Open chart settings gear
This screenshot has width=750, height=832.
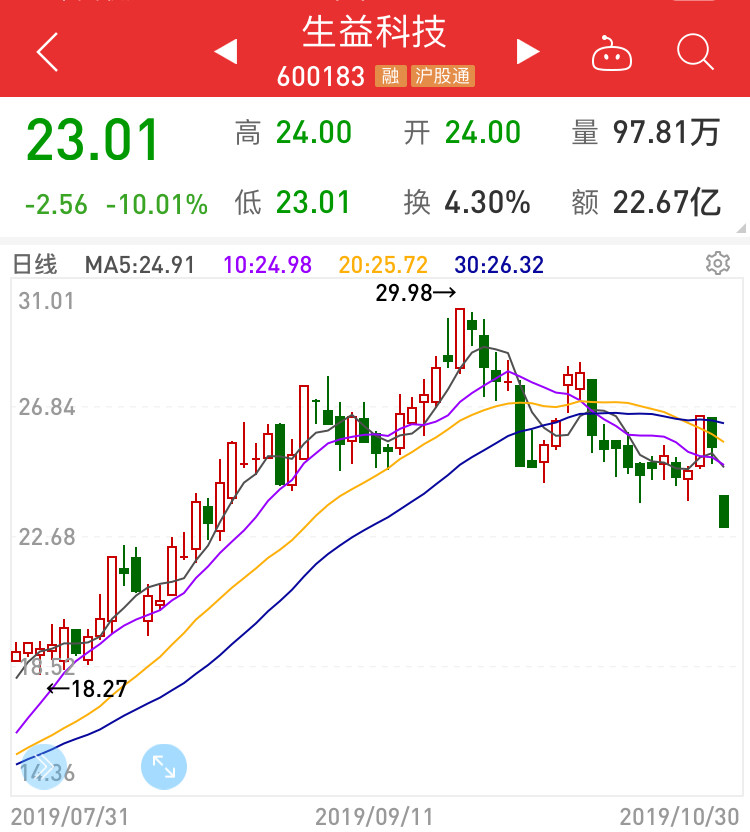click(717, 264)
